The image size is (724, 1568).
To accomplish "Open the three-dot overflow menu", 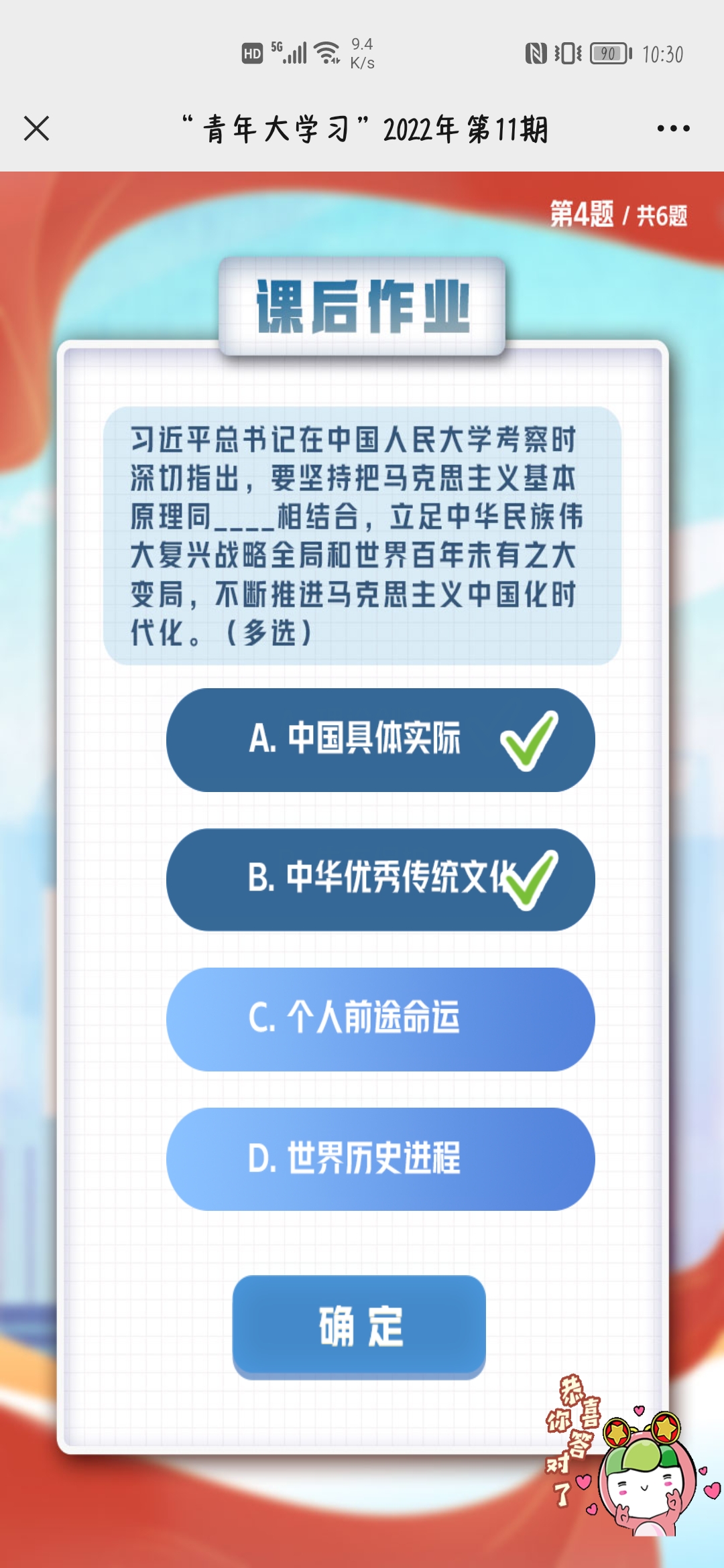I will click(x=673, y=128).
